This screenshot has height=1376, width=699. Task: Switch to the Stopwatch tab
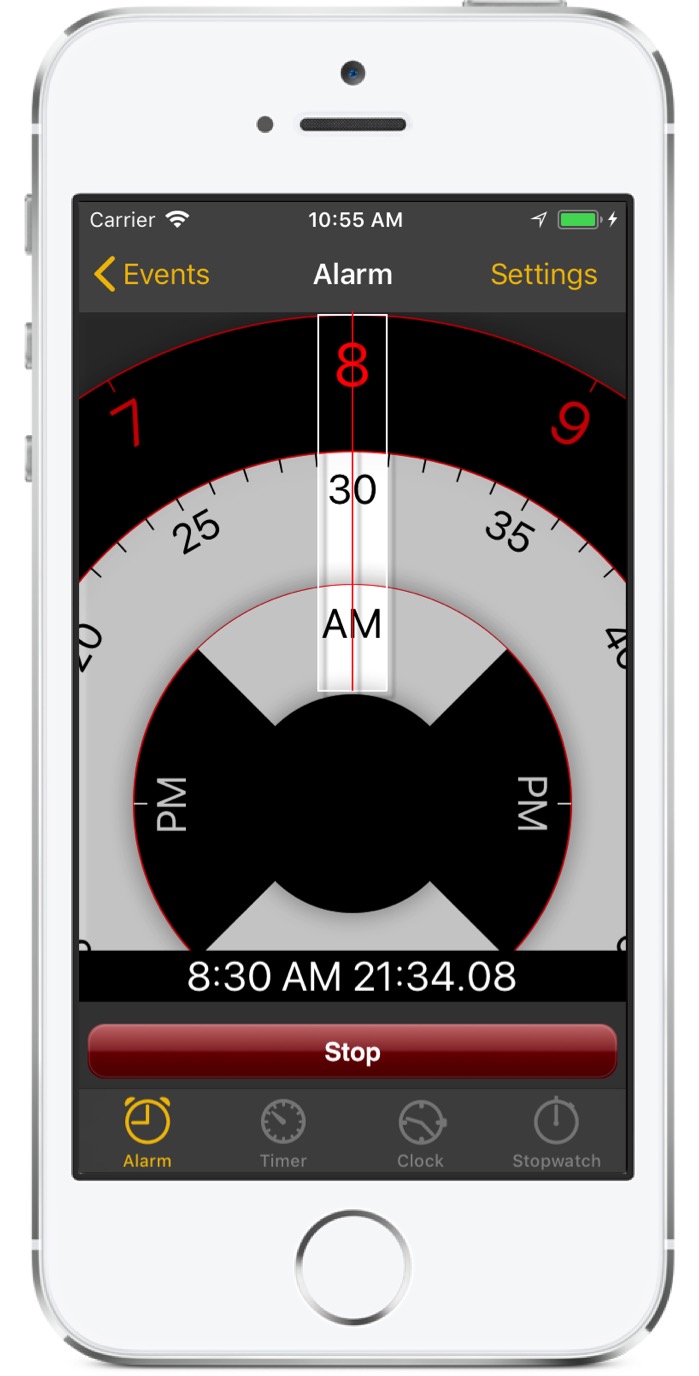[556, 1133]
